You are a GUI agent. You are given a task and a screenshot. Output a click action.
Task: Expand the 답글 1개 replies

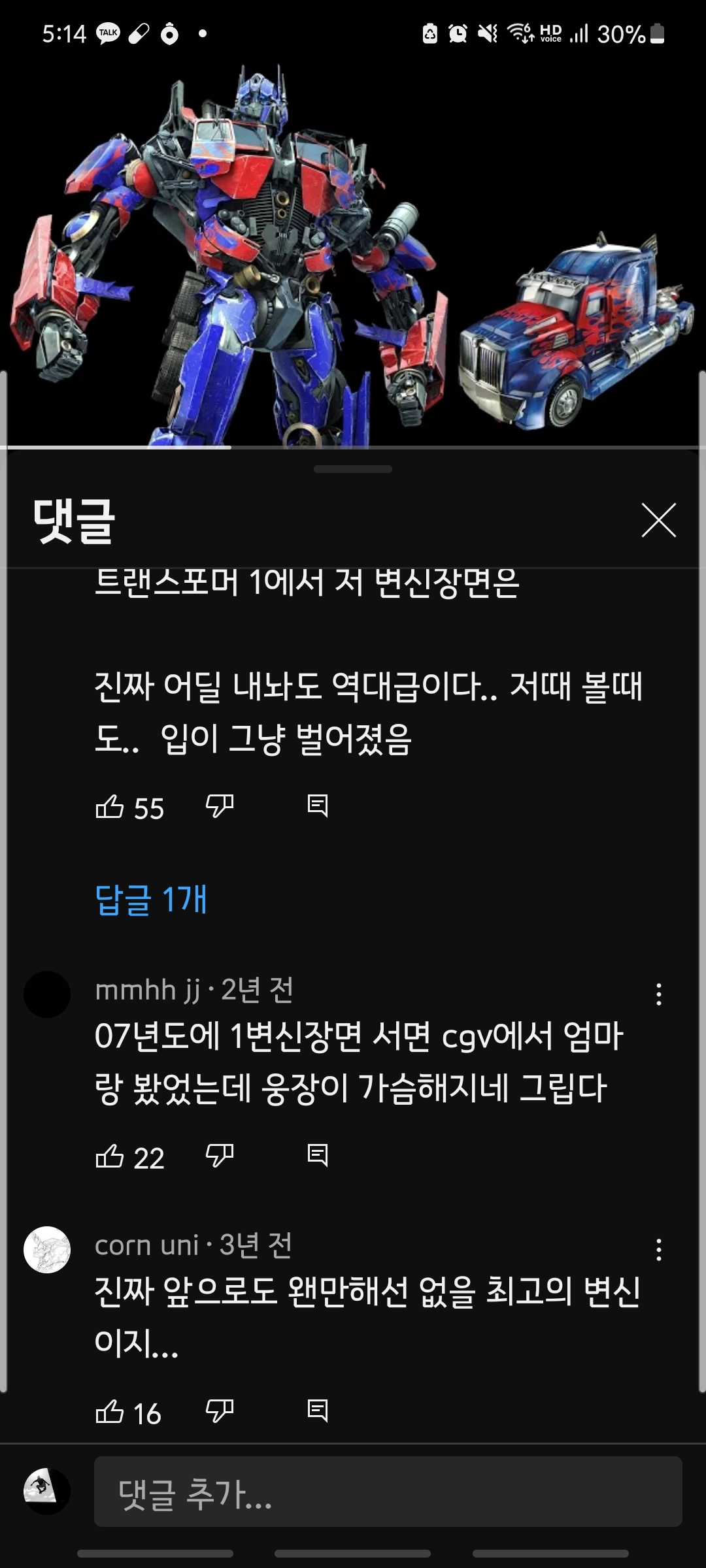tap(151, 900)
